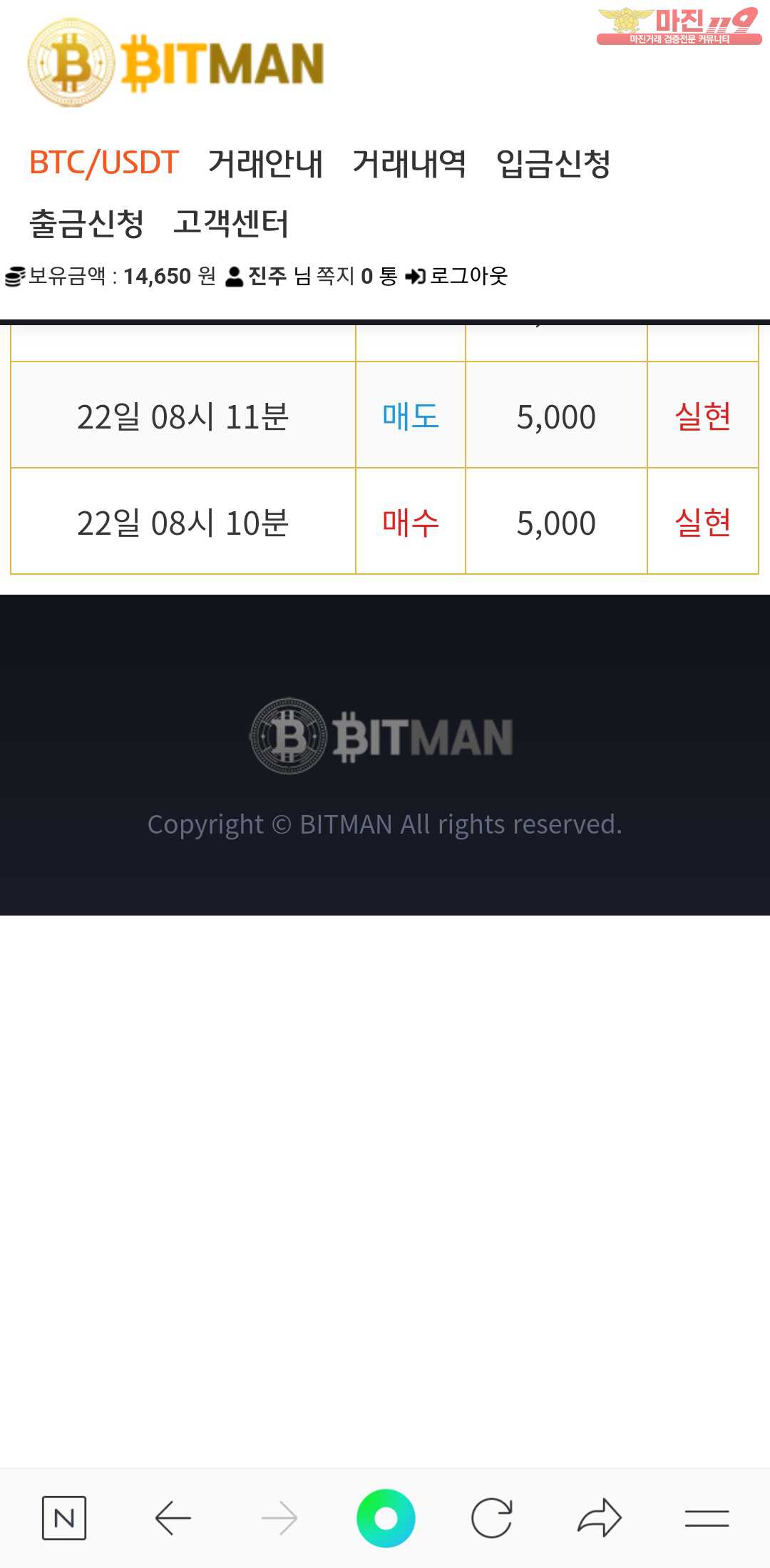Go to 고객센터 customer center
This screenshot has height=1568, width=770.
231,223
